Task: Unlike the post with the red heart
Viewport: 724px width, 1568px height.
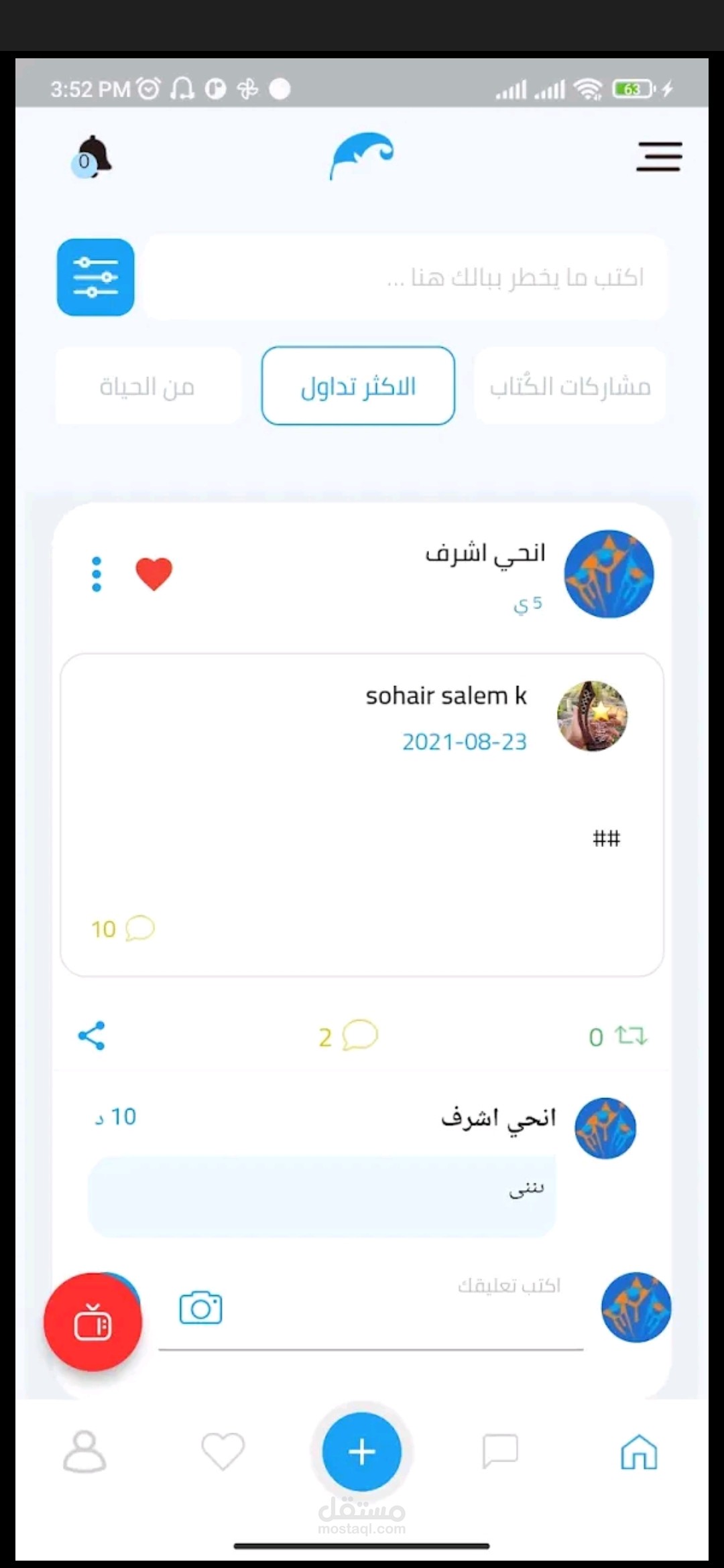Action: (154, 574)
